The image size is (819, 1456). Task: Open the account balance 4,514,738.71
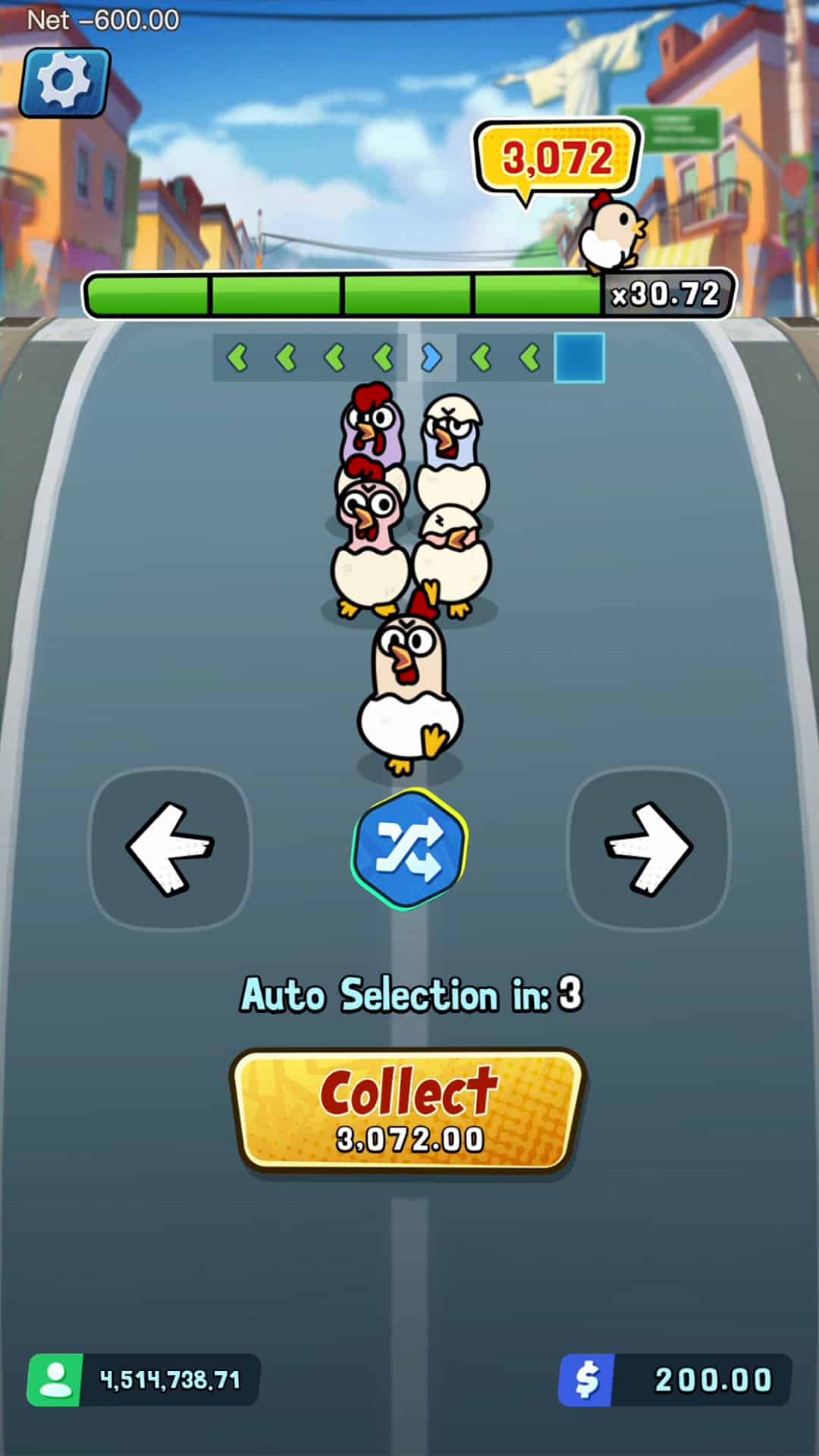[144, 1380]
